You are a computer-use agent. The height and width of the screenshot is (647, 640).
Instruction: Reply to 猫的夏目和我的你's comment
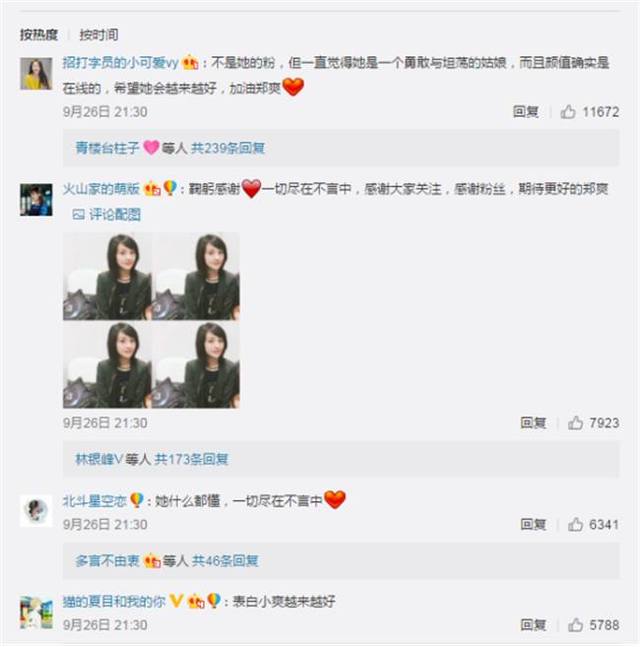(x=533, y=625)
